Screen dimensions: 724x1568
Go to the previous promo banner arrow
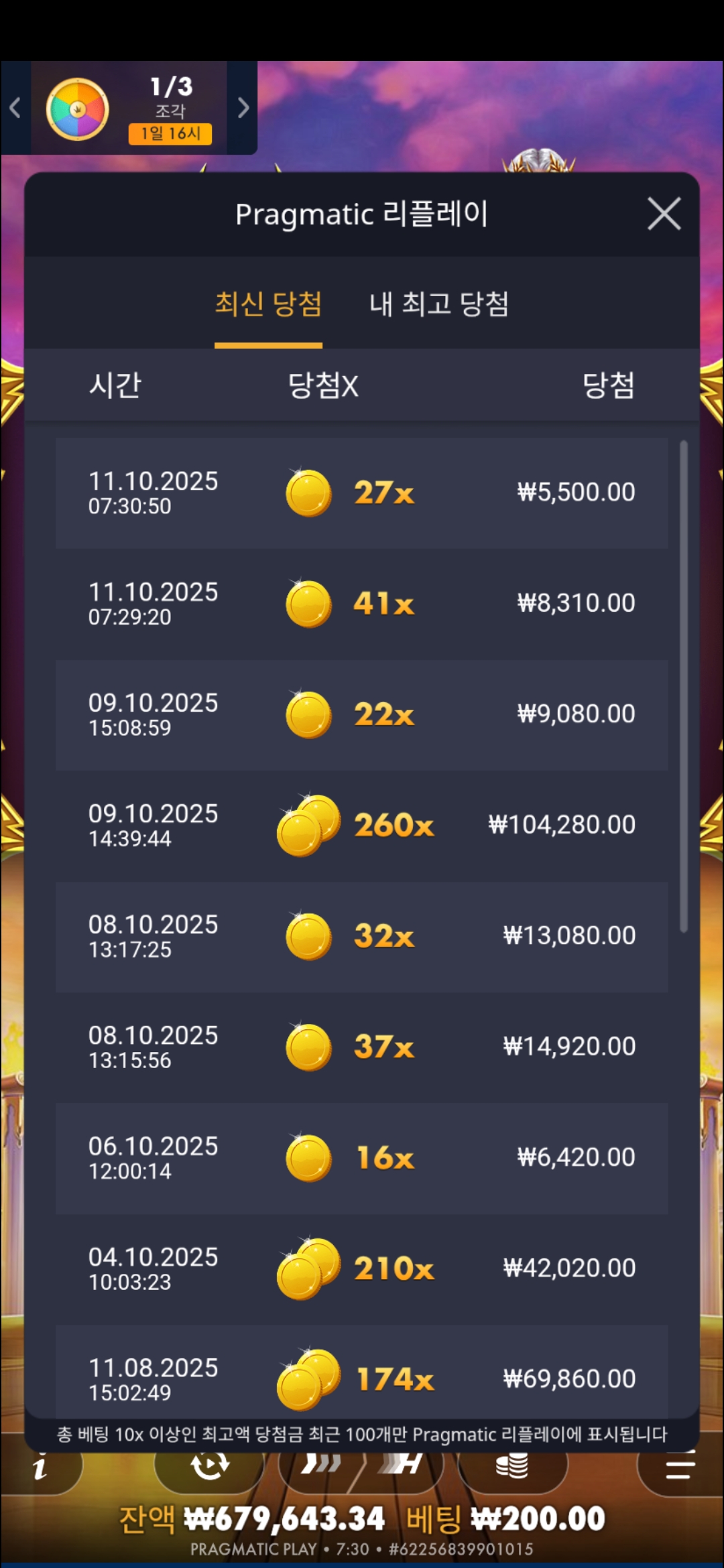pos(15,108)
